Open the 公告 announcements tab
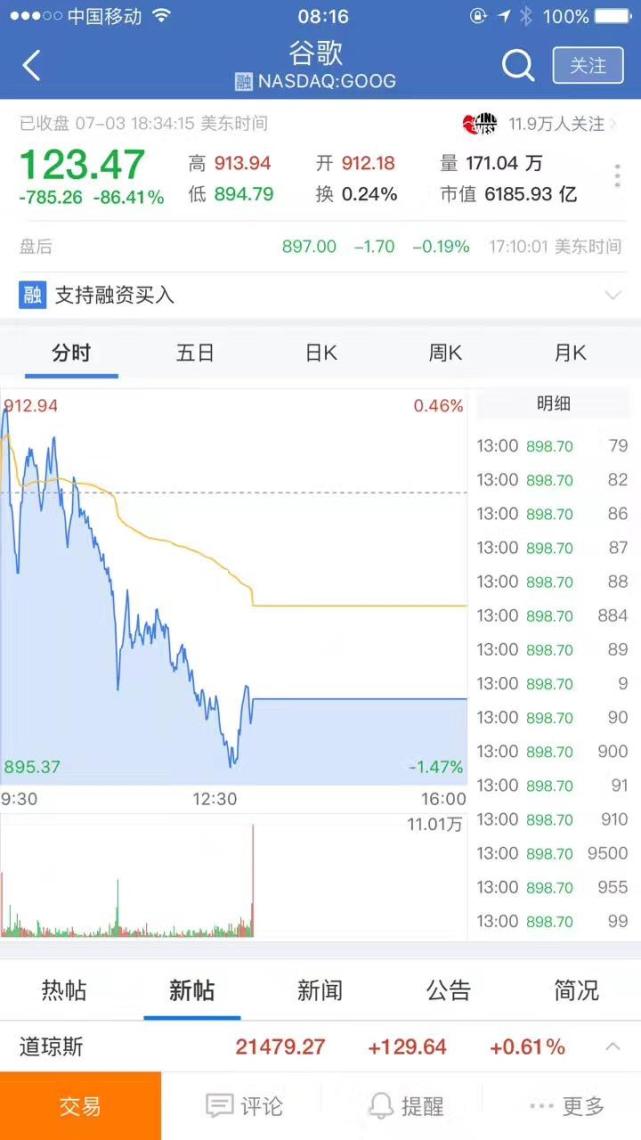This screenshot has width=641, height=1140. pos(448,990)
